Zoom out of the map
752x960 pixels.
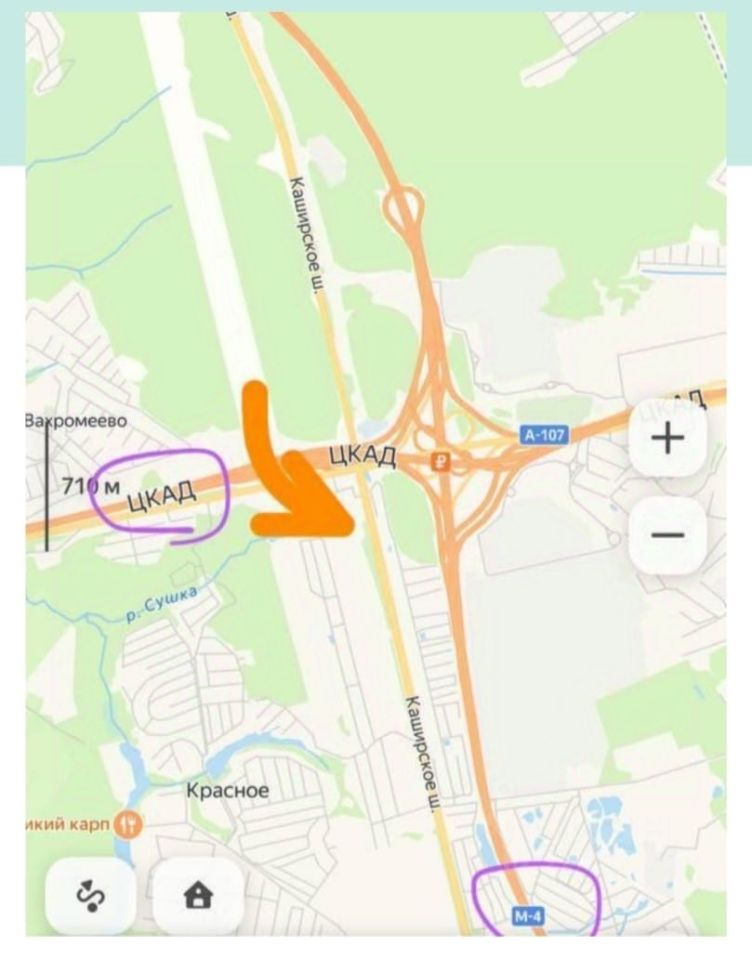[667, 535]
